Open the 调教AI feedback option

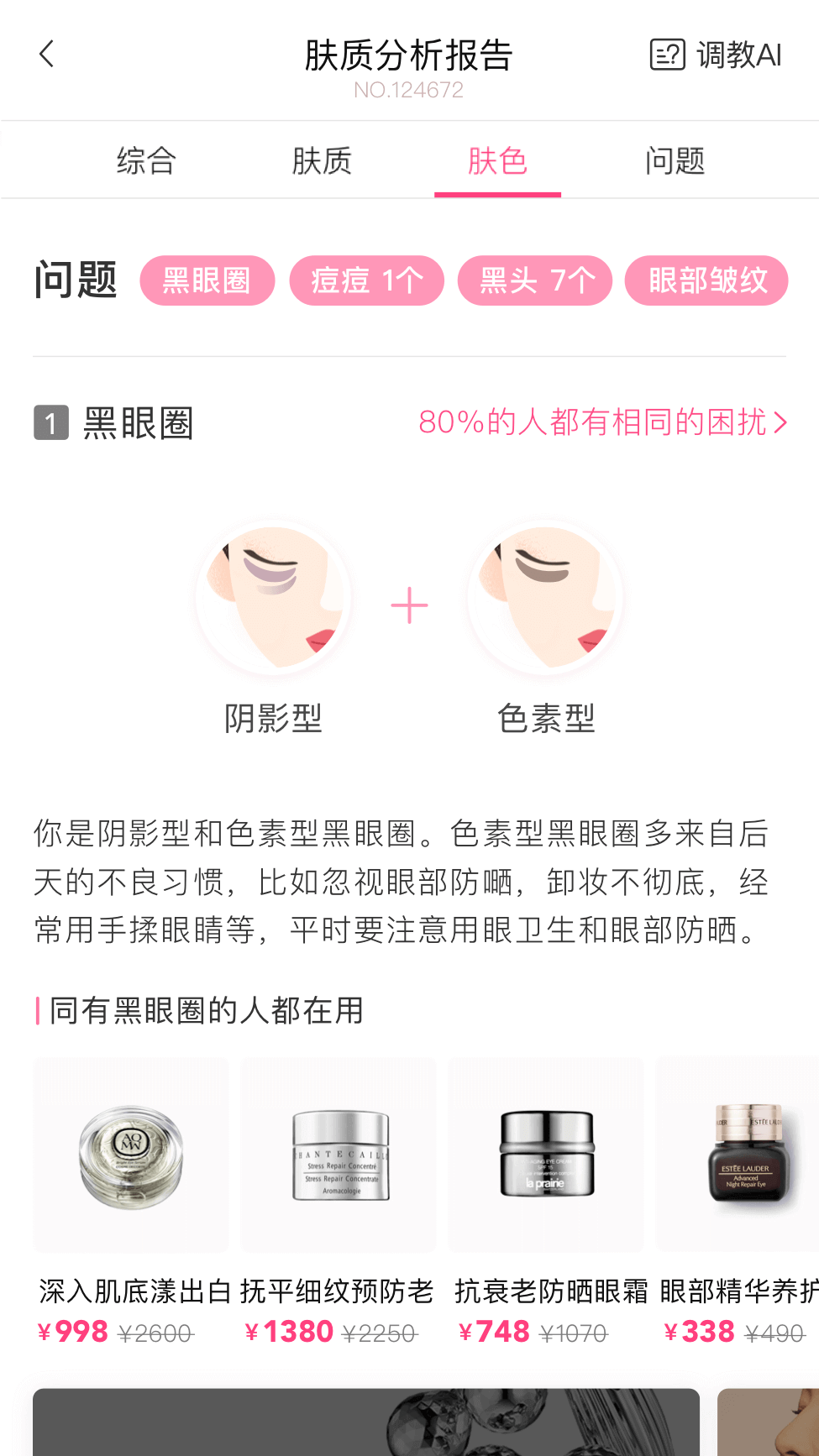point(716,55)
